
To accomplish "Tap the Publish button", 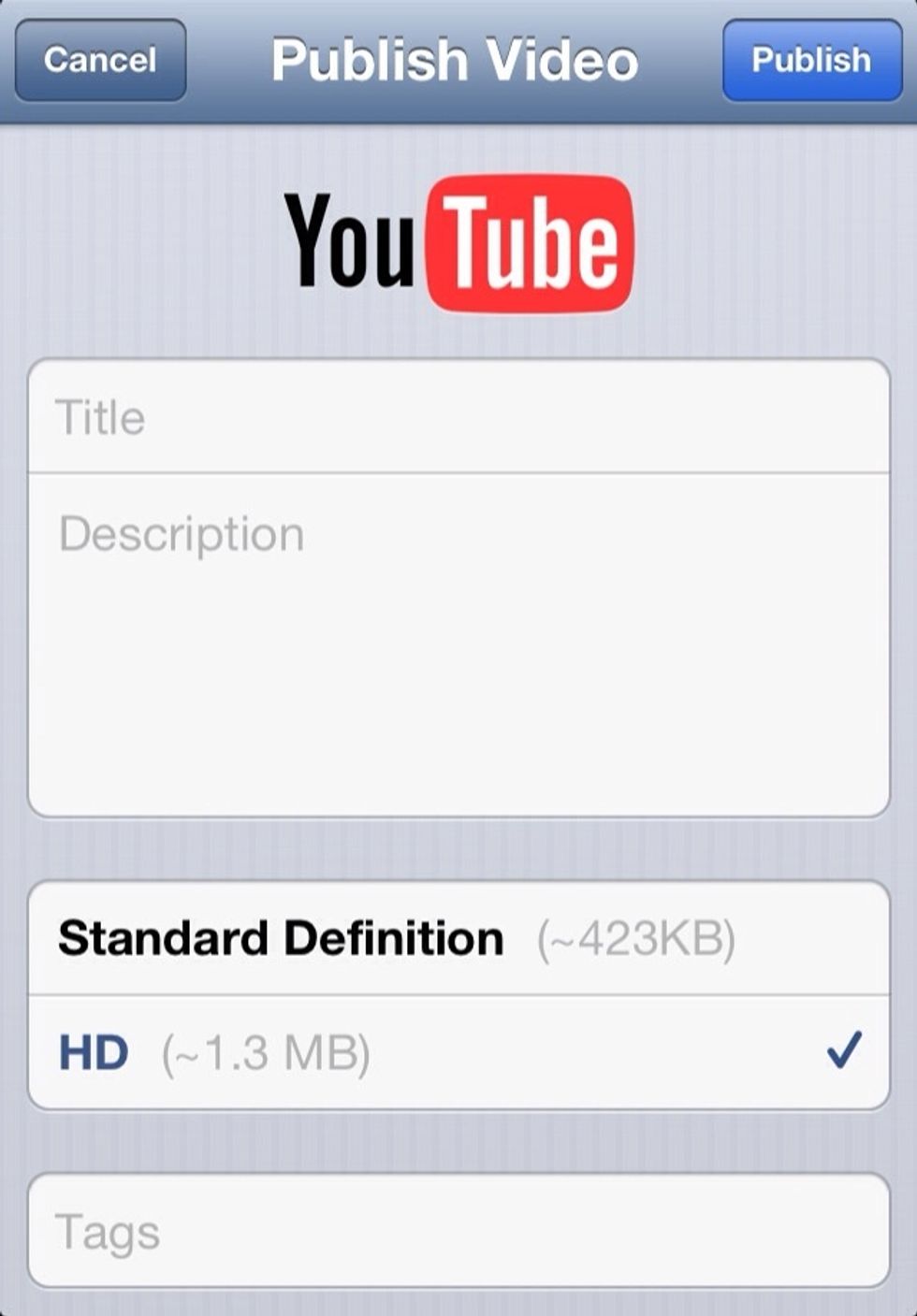I will tap(811, 61).
